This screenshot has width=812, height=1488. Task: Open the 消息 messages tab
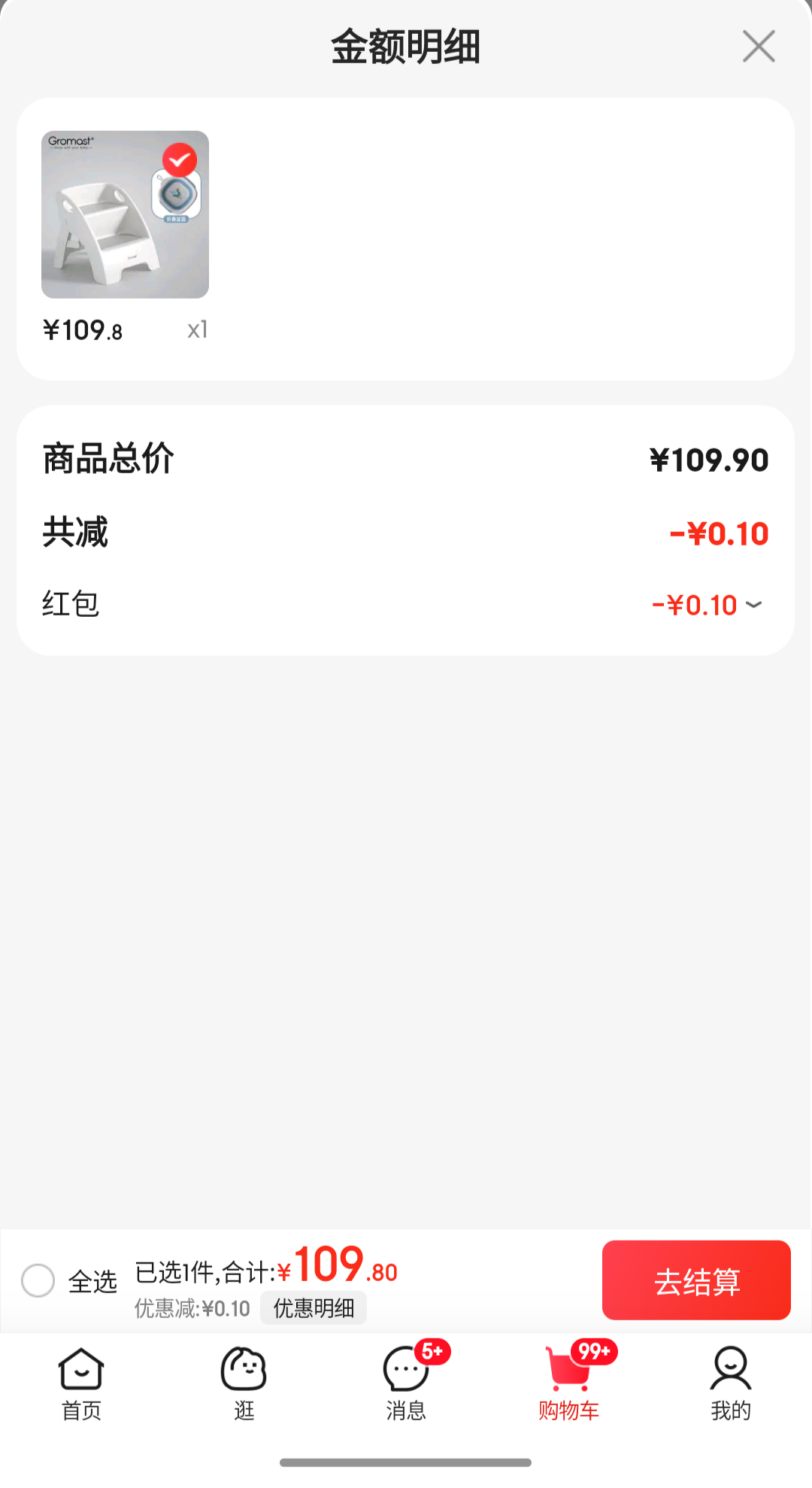coord(406,1384)
